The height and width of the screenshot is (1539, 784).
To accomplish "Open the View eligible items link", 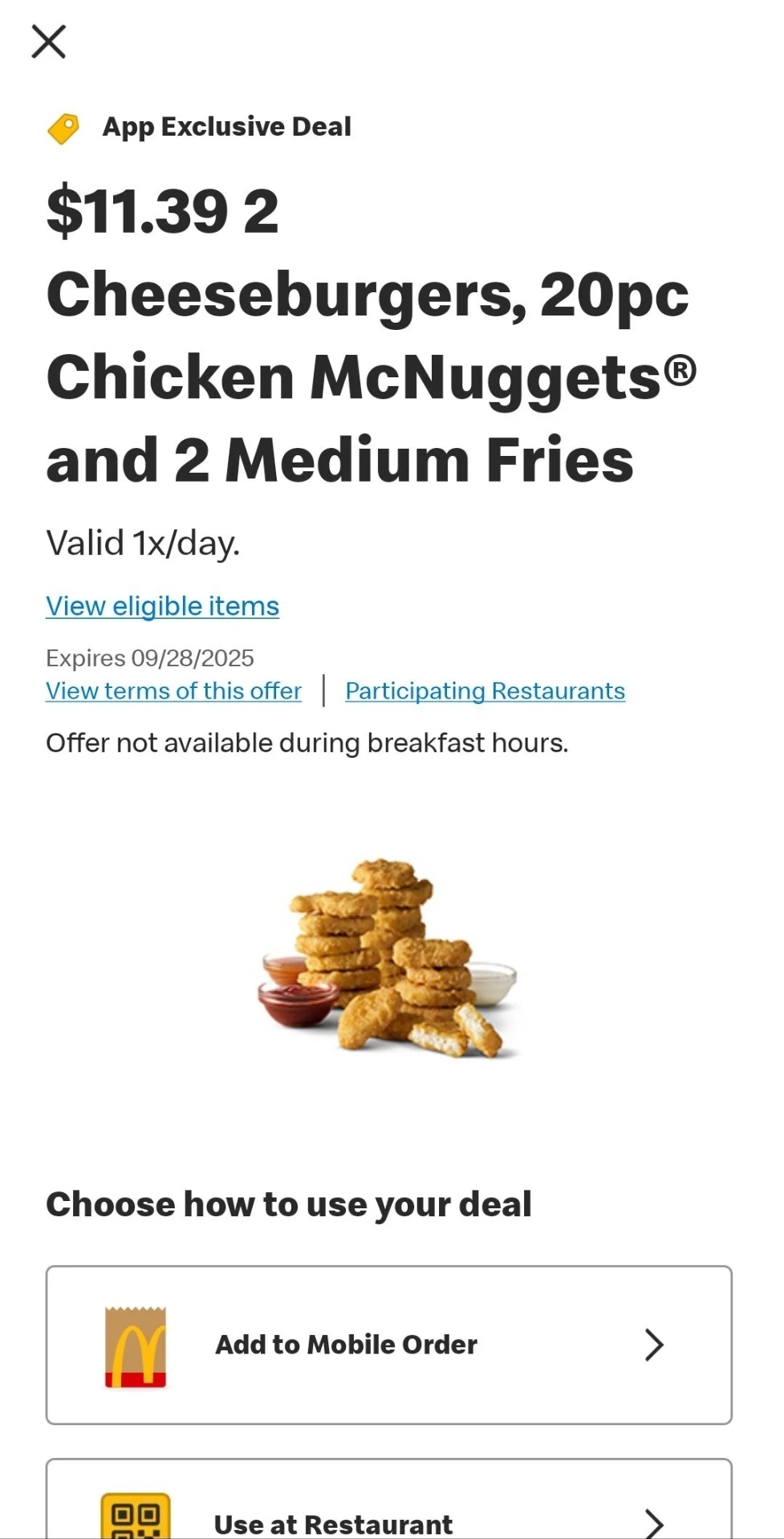I will tap(162, 606).
